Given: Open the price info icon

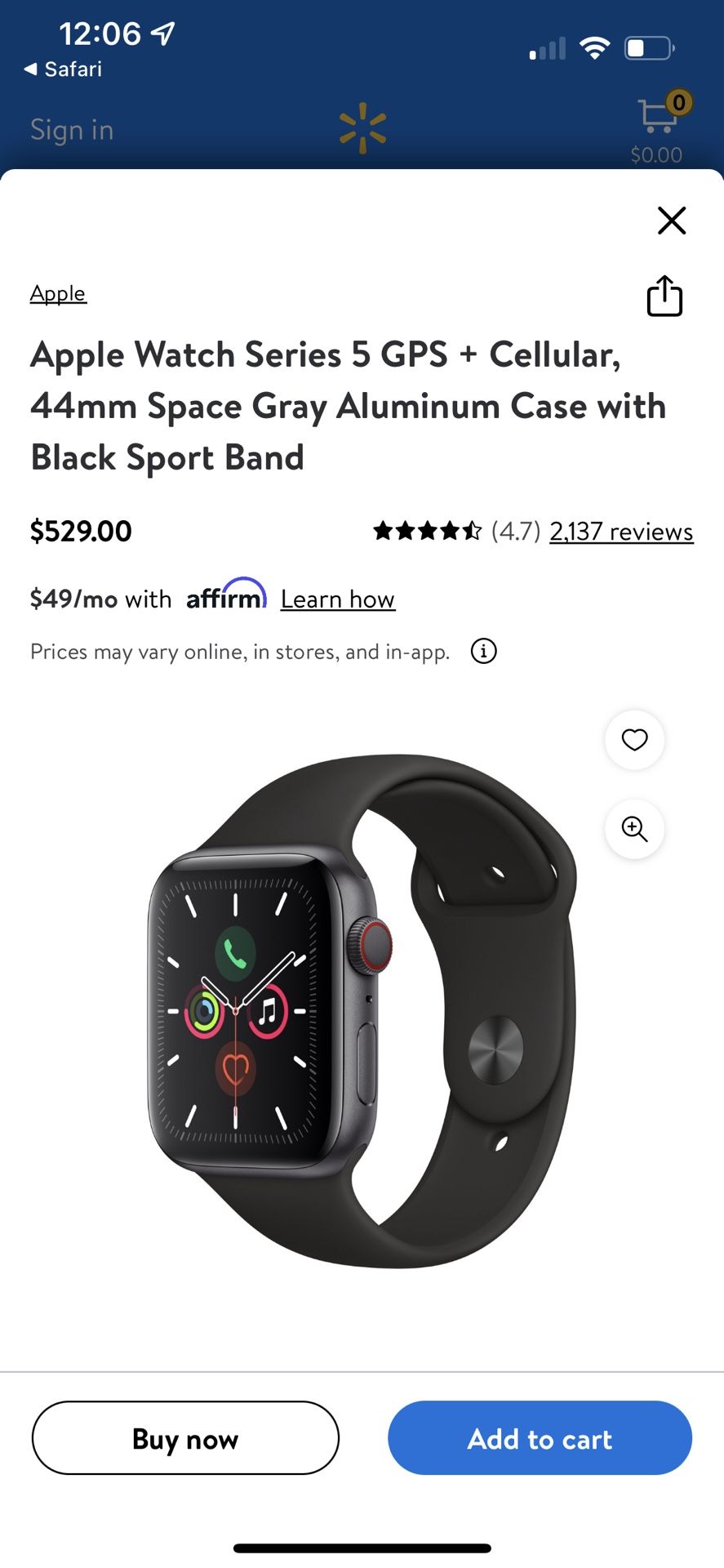Looking at the screenshot, I should (484, 652).
